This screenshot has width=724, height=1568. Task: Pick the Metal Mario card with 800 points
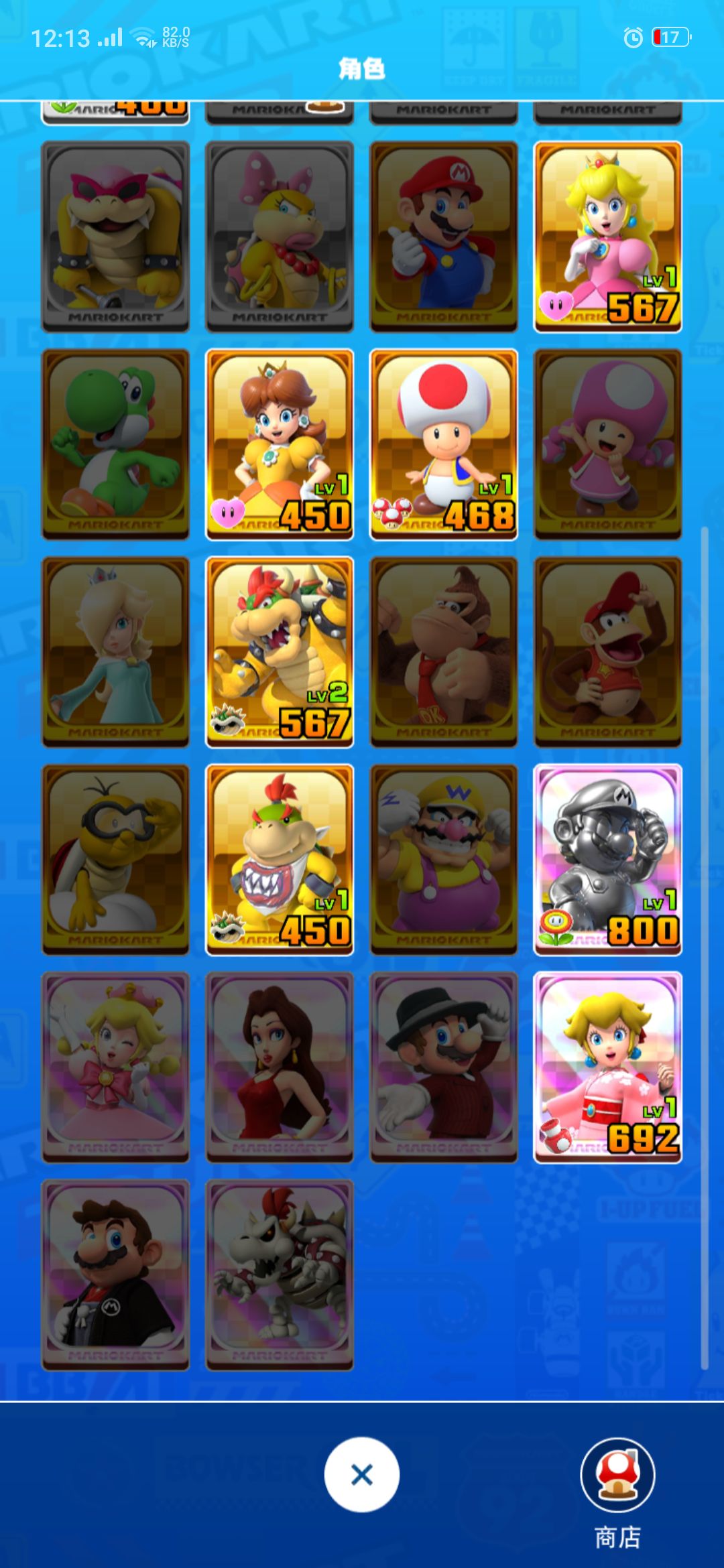[x=607, y=860]
